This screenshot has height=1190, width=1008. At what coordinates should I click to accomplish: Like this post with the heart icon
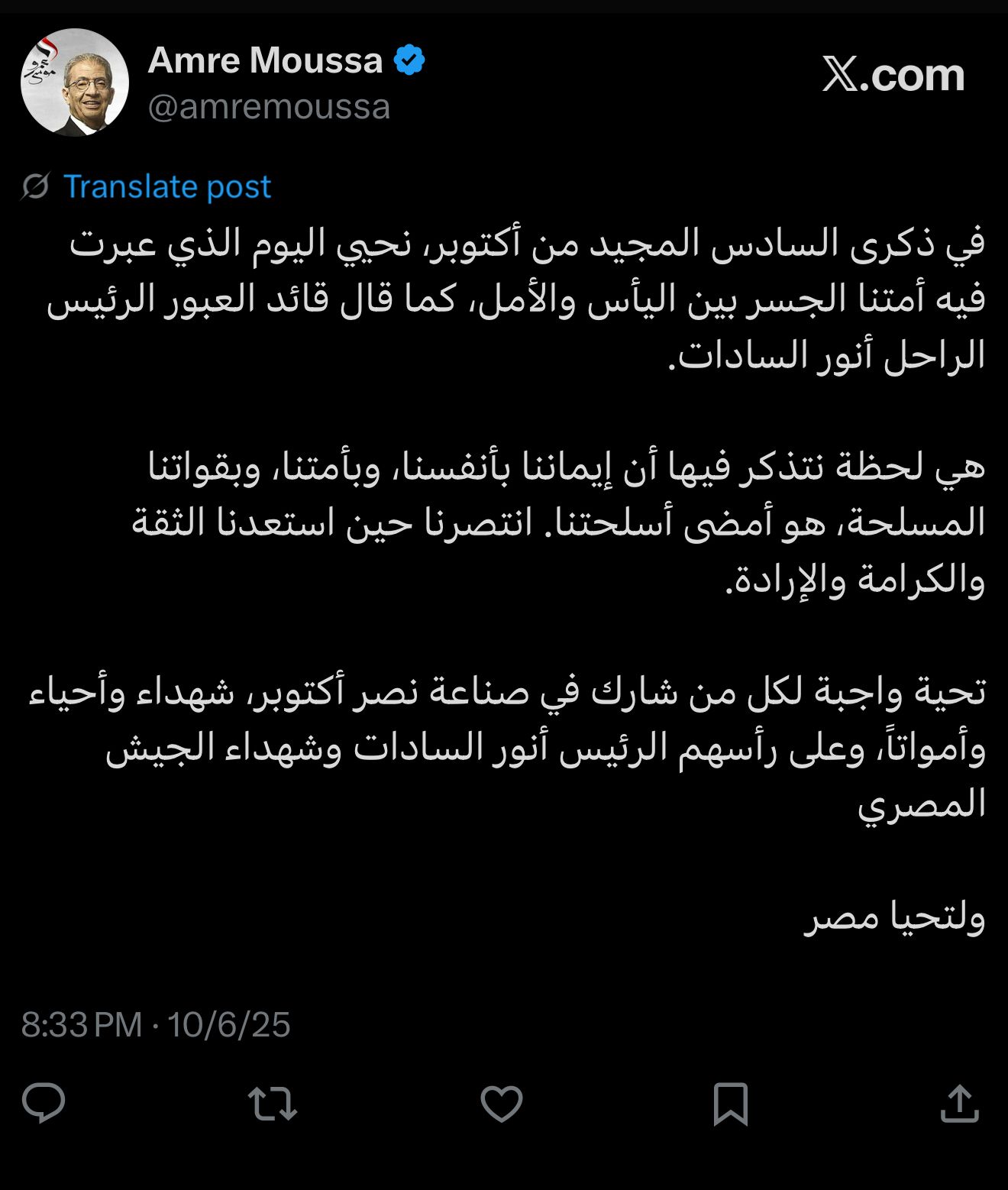click(x=502, y=1104)
